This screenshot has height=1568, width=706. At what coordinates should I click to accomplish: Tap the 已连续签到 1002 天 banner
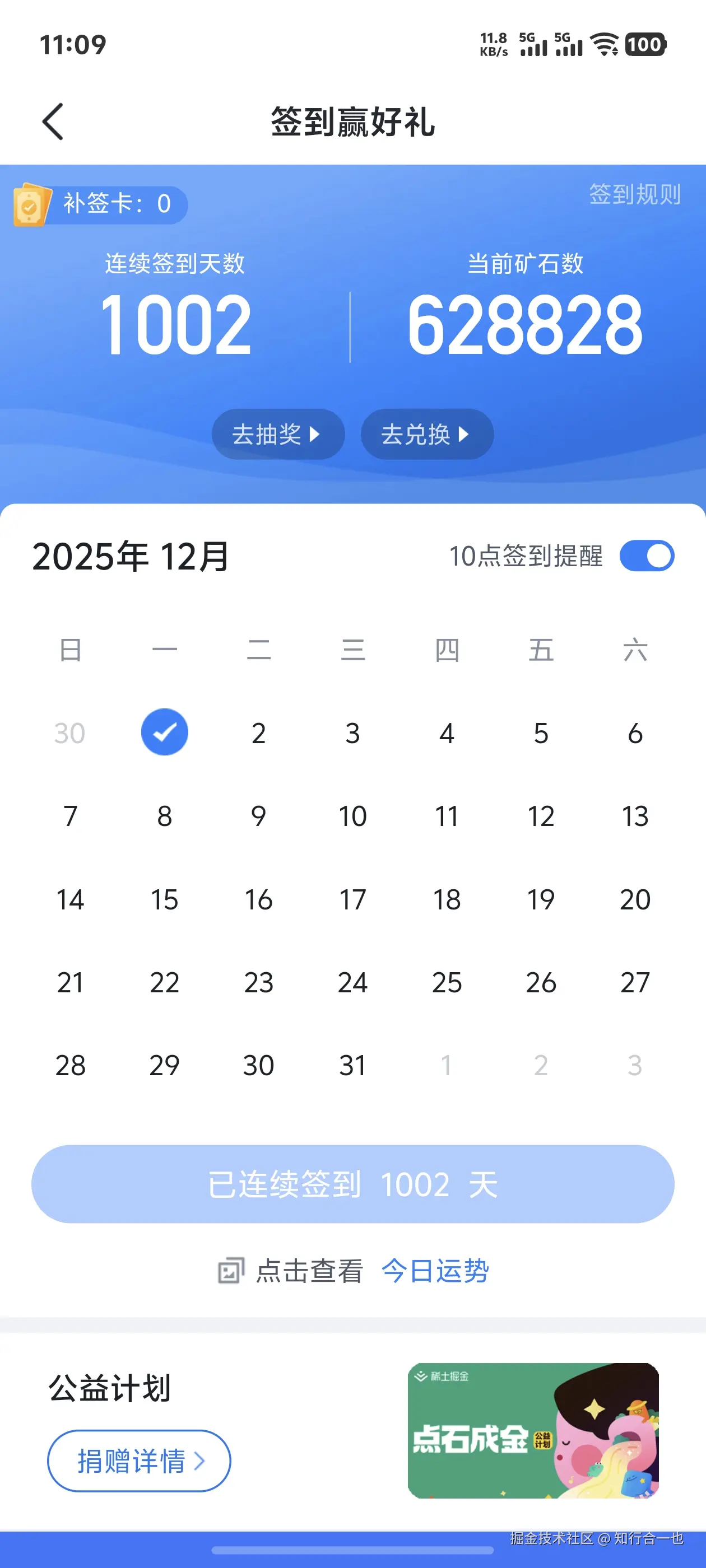[352, 1183]
